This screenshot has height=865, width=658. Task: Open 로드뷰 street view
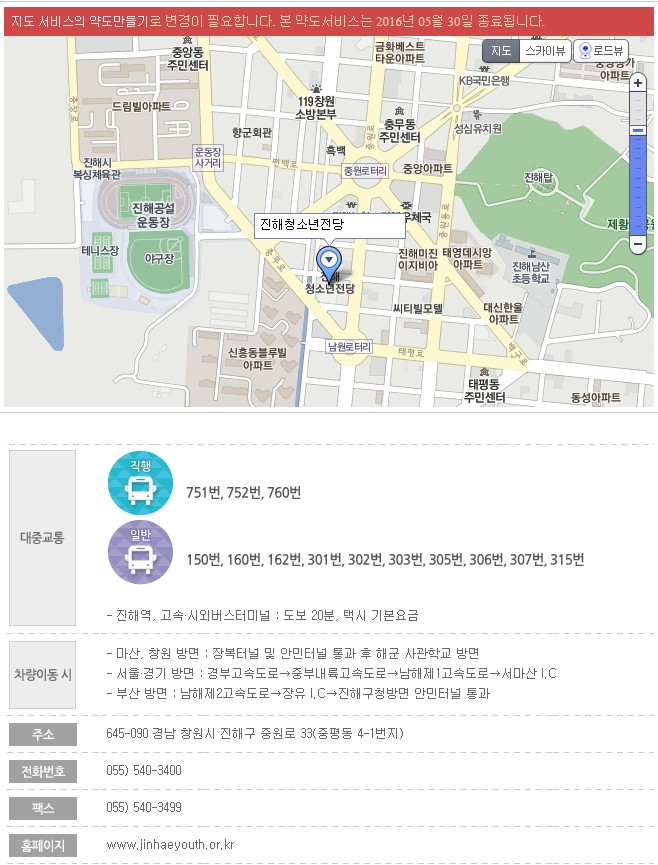click(x=601, y=50)
